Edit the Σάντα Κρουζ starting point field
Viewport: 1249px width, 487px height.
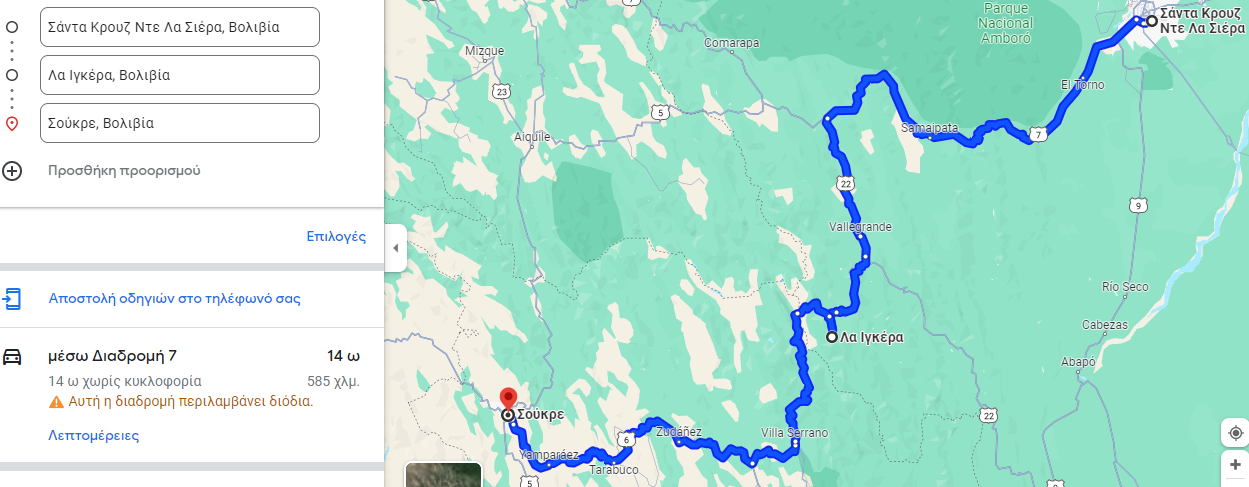[180, 27]
